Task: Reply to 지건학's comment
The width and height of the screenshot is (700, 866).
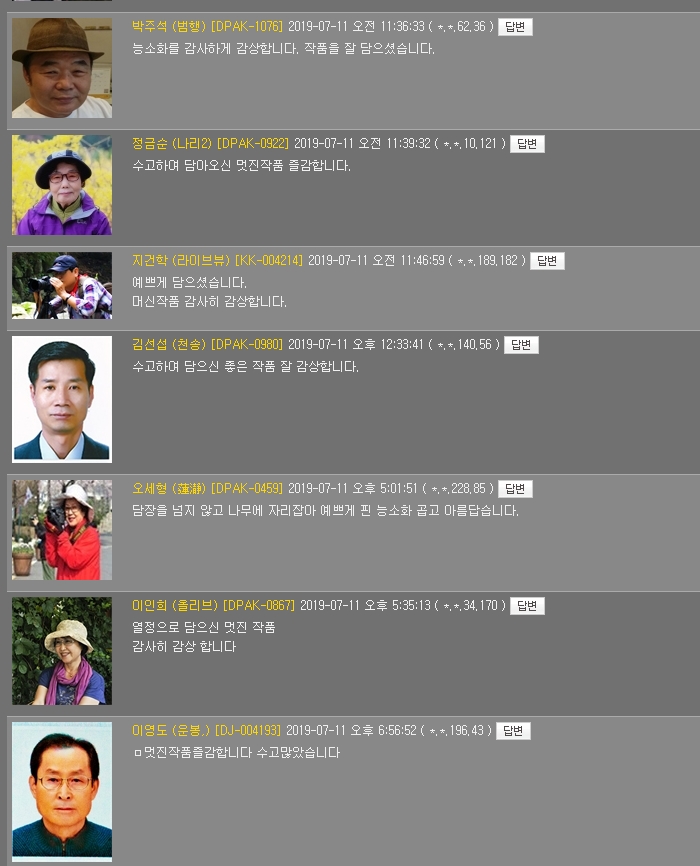Action: pos(547,261)
